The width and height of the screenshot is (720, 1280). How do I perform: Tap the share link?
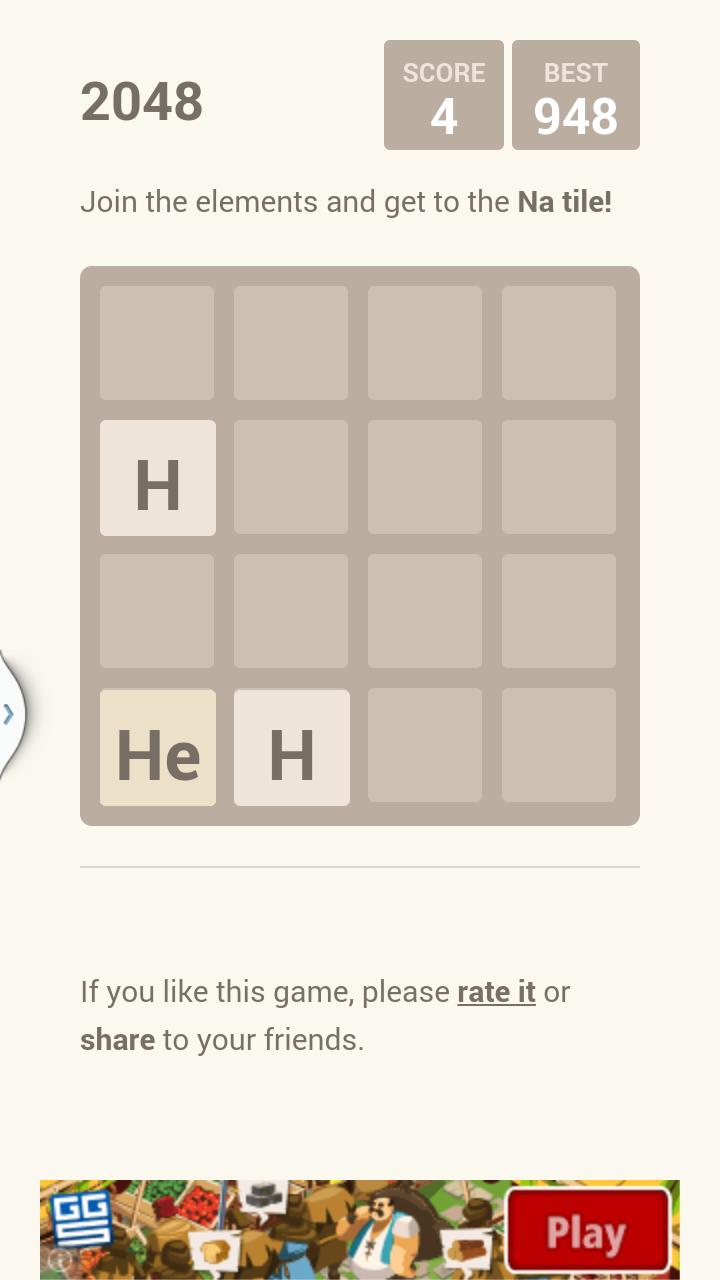pyautogui.click(x=117, y=1040)
